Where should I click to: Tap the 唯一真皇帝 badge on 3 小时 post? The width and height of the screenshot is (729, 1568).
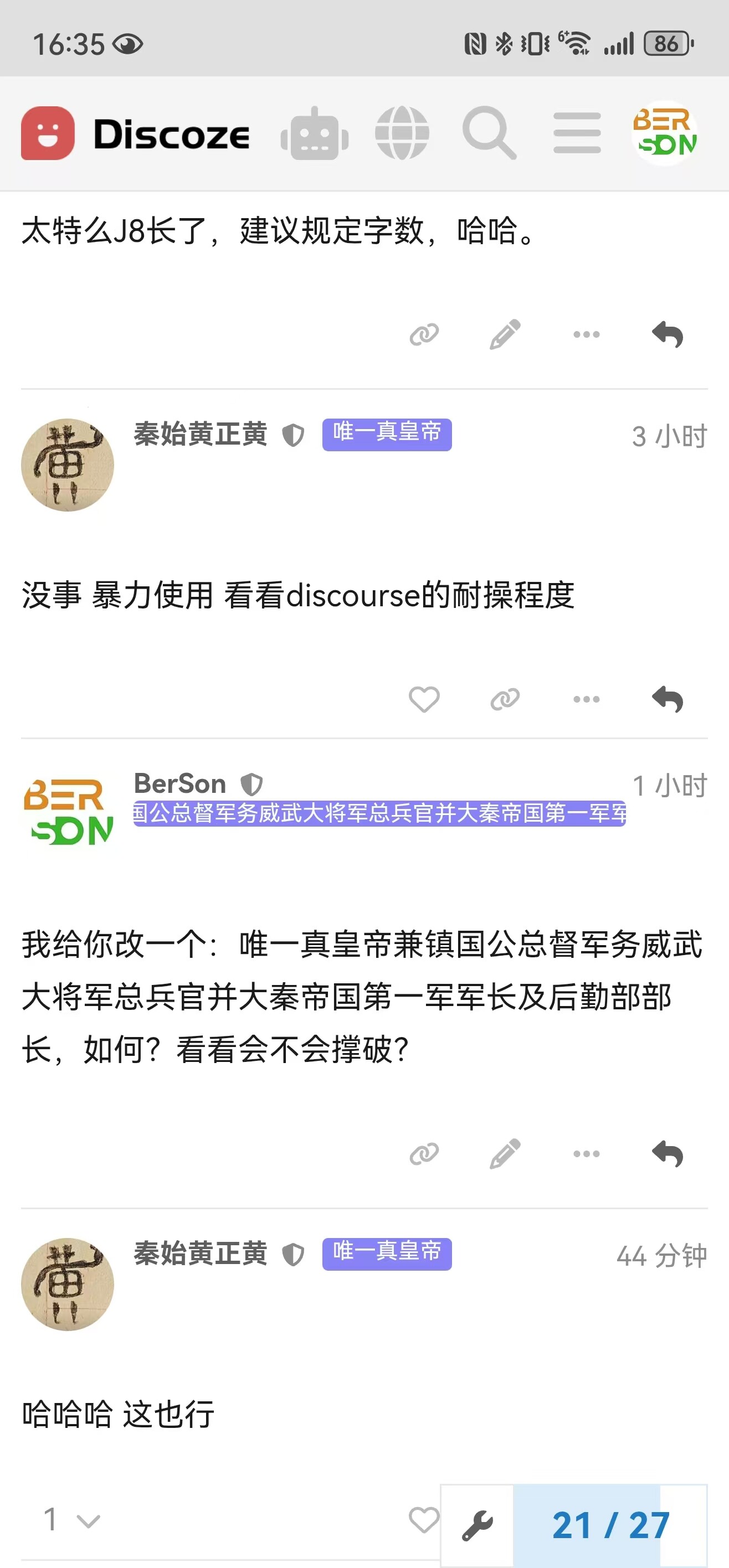click(x=387, y=434)
